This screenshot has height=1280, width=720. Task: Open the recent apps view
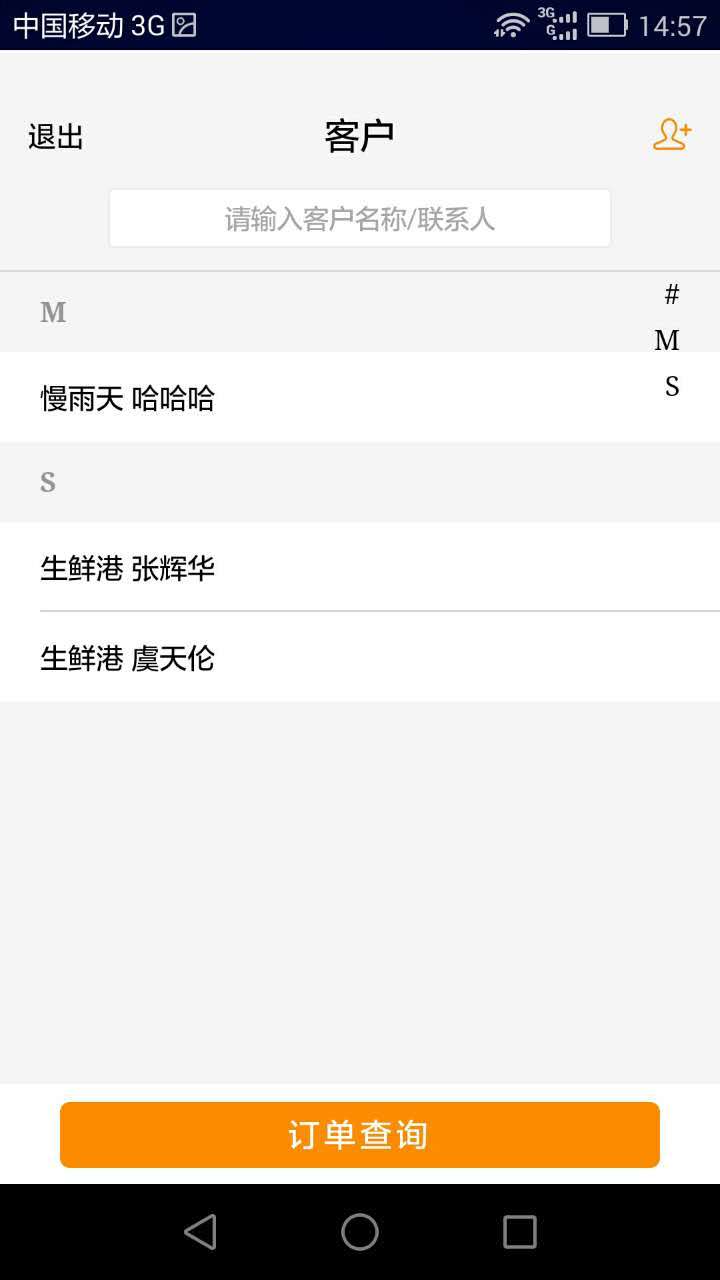click(x=520, y=1232)
